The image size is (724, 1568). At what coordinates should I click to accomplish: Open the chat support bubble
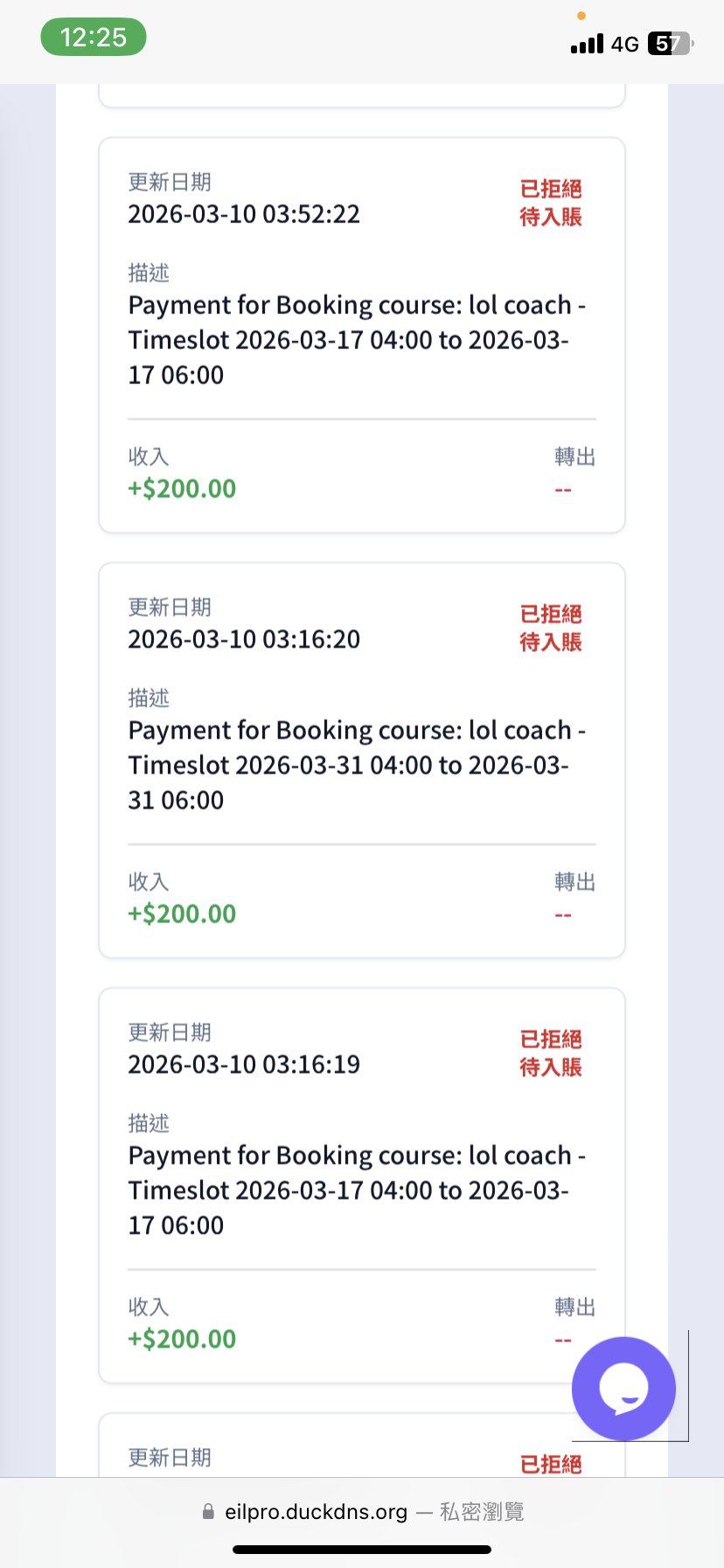623,1389
